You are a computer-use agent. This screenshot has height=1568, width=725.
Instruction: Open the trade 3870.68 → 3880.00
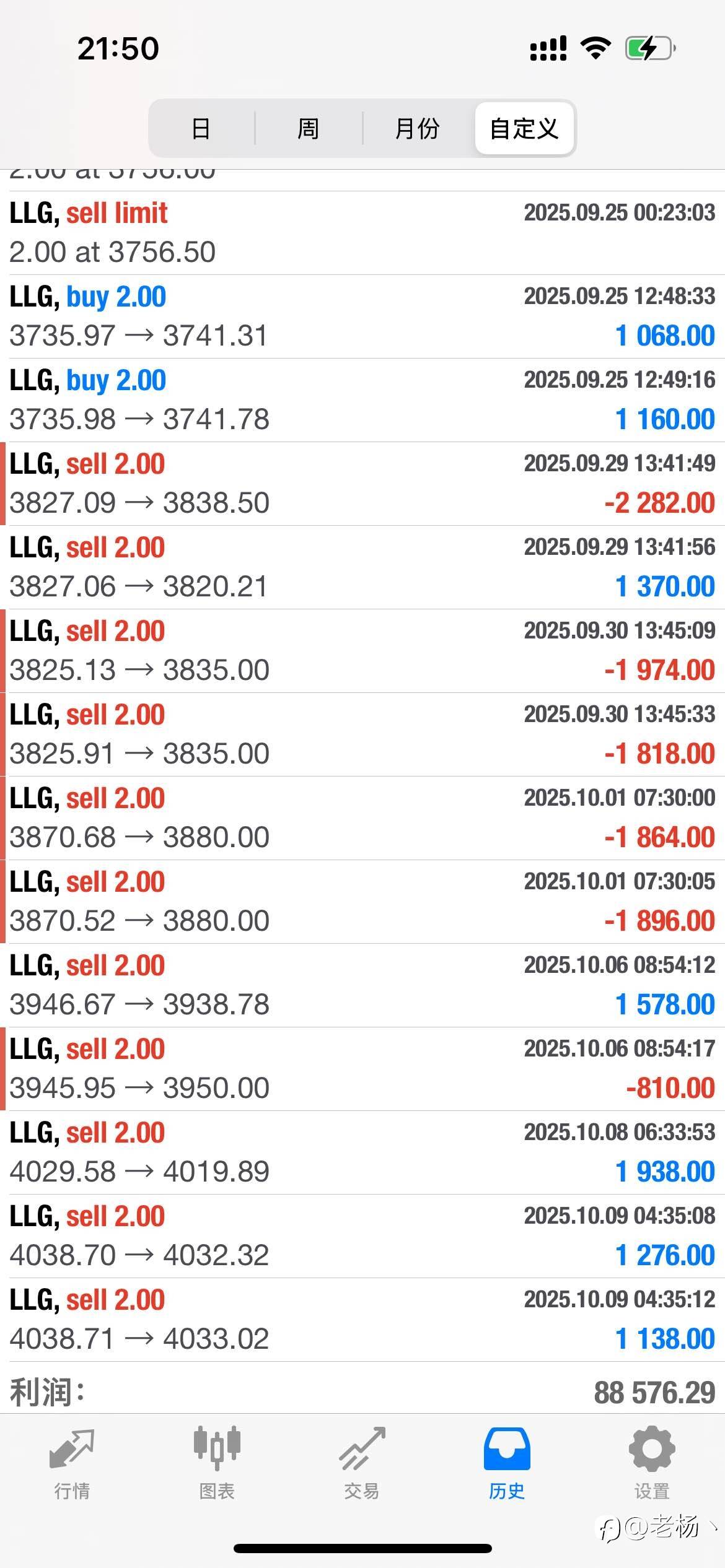tap(362, 818)
